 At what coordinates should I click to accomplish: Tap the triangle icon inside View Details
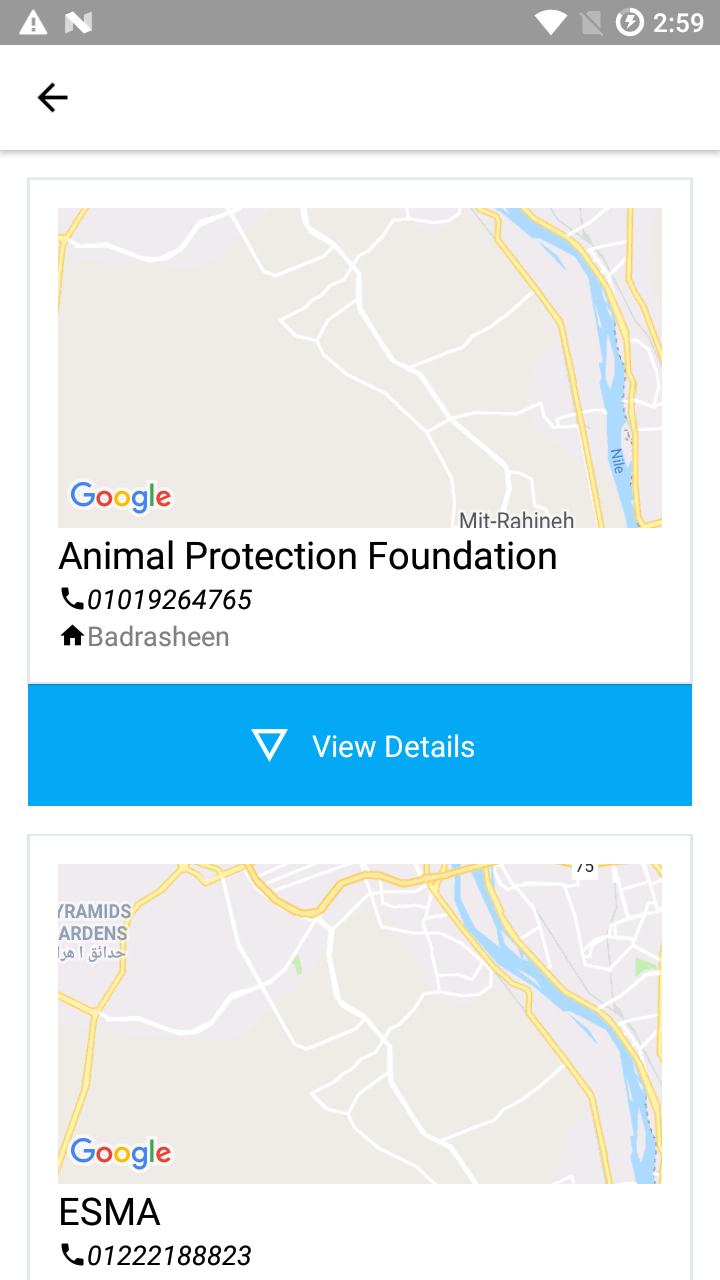coord(268,745)
